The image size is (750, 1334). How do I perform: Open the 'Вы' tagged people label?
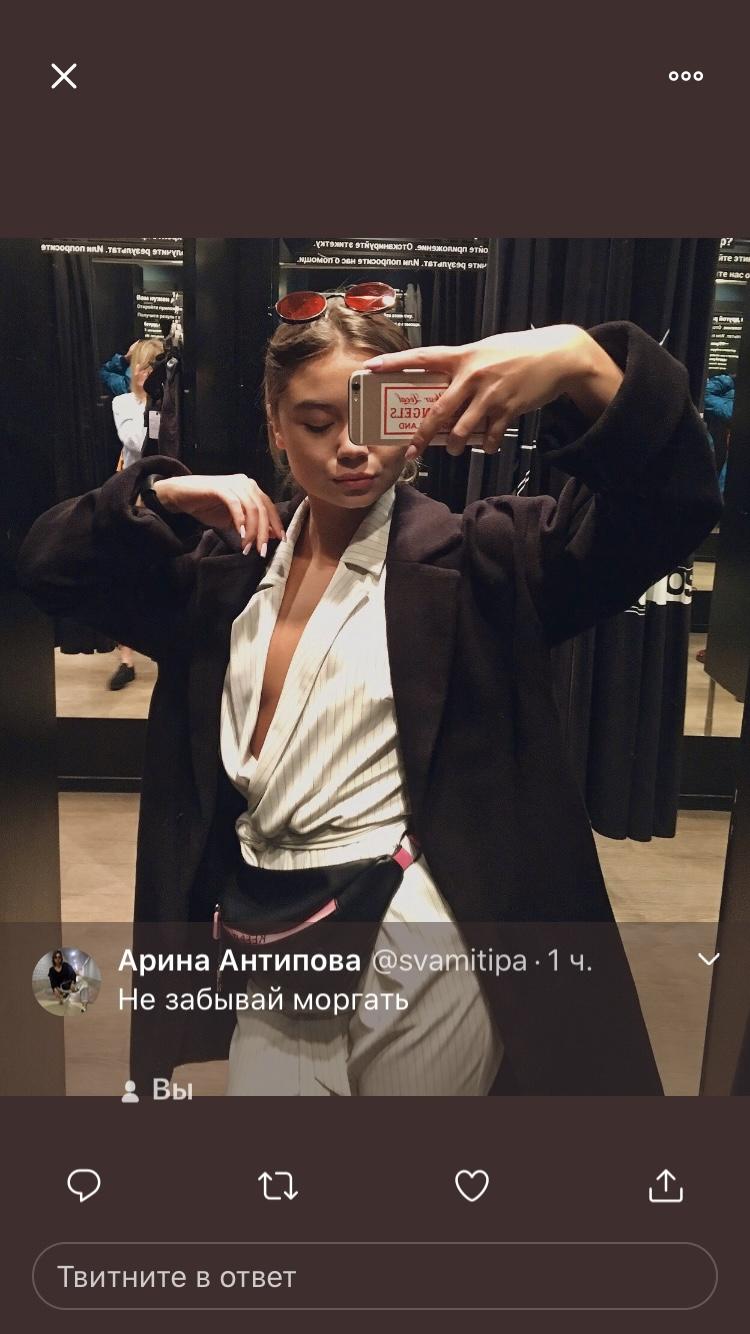[x=160, y=1090]
